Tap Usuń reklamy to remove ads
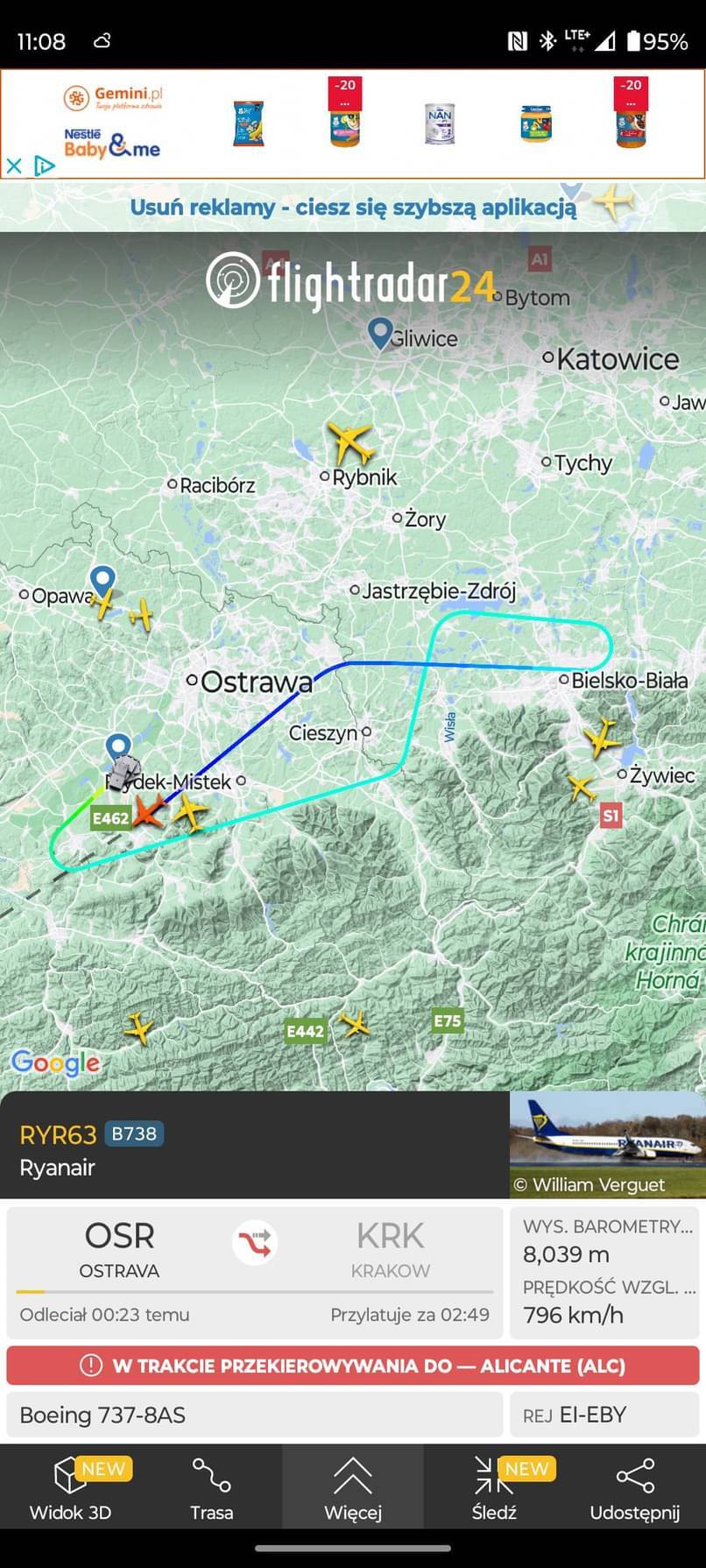The width and height of the screenshot is (706, 1568). [353, 208]
